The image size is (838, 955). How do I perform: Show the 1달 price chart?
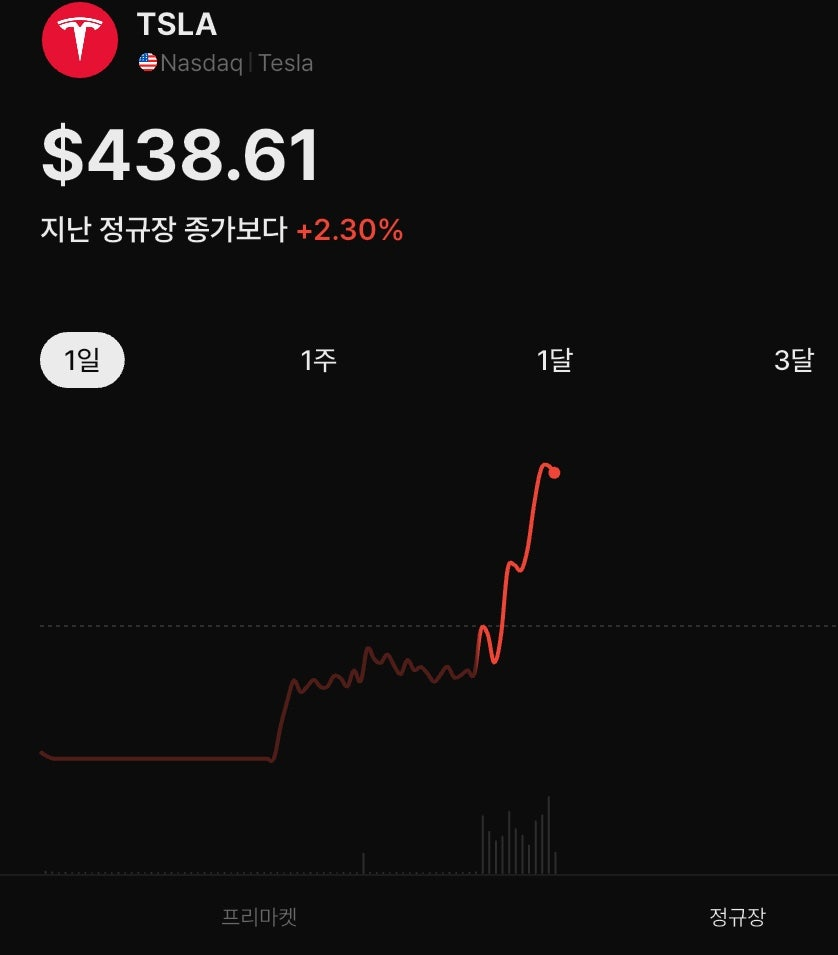coord(555,360)
